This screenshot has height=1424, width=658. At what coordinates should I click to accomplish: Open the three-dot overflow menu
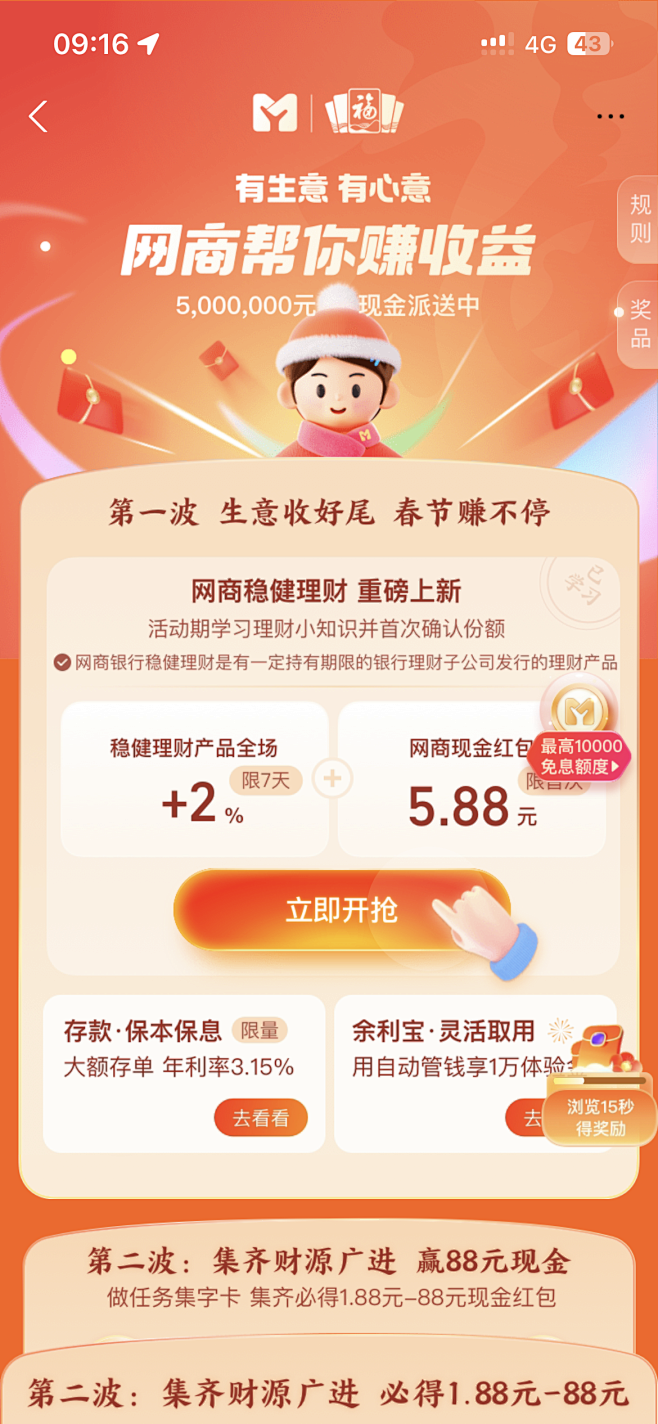pyautogui.click(x=610, y=117)
